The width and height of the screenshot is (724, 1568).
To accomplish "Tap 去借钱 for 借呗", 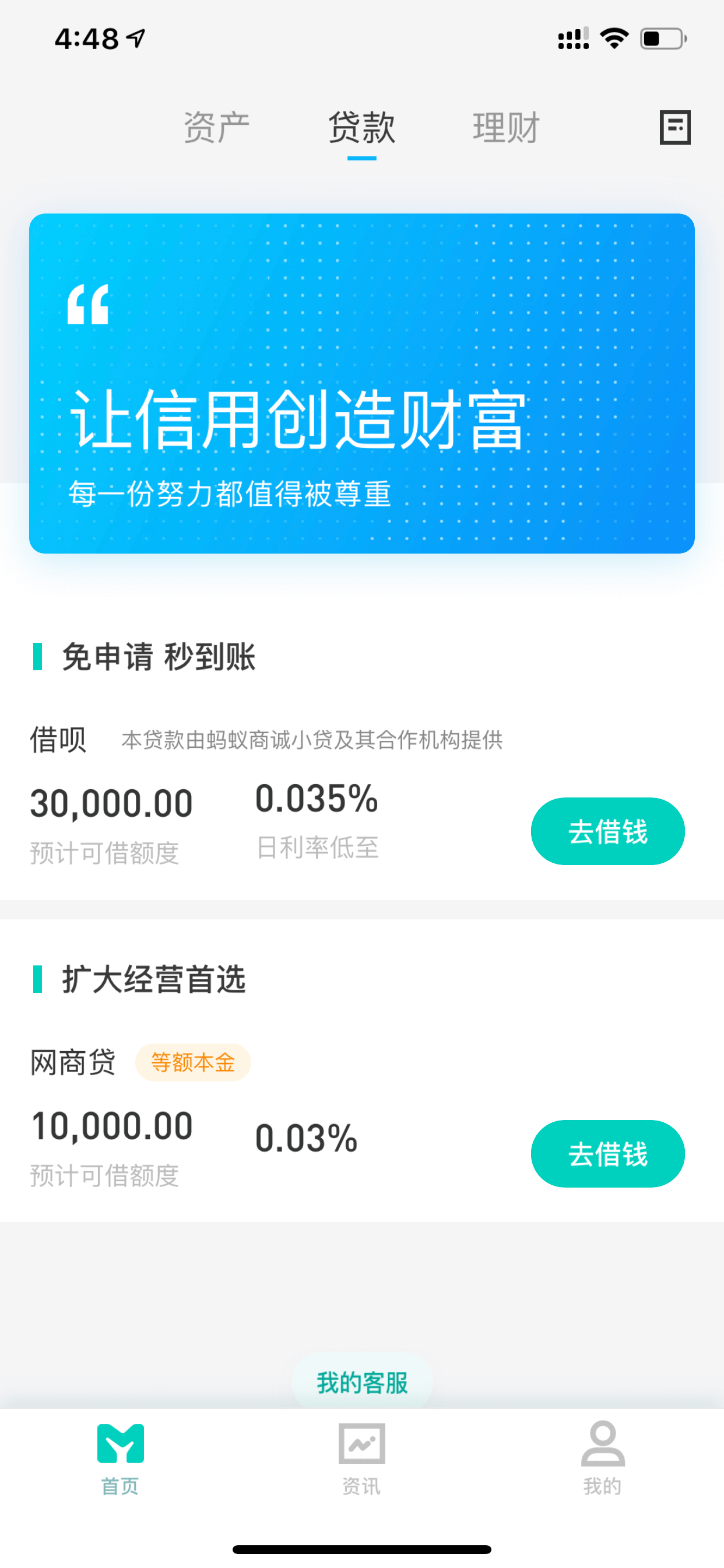I will pos(608,831).
